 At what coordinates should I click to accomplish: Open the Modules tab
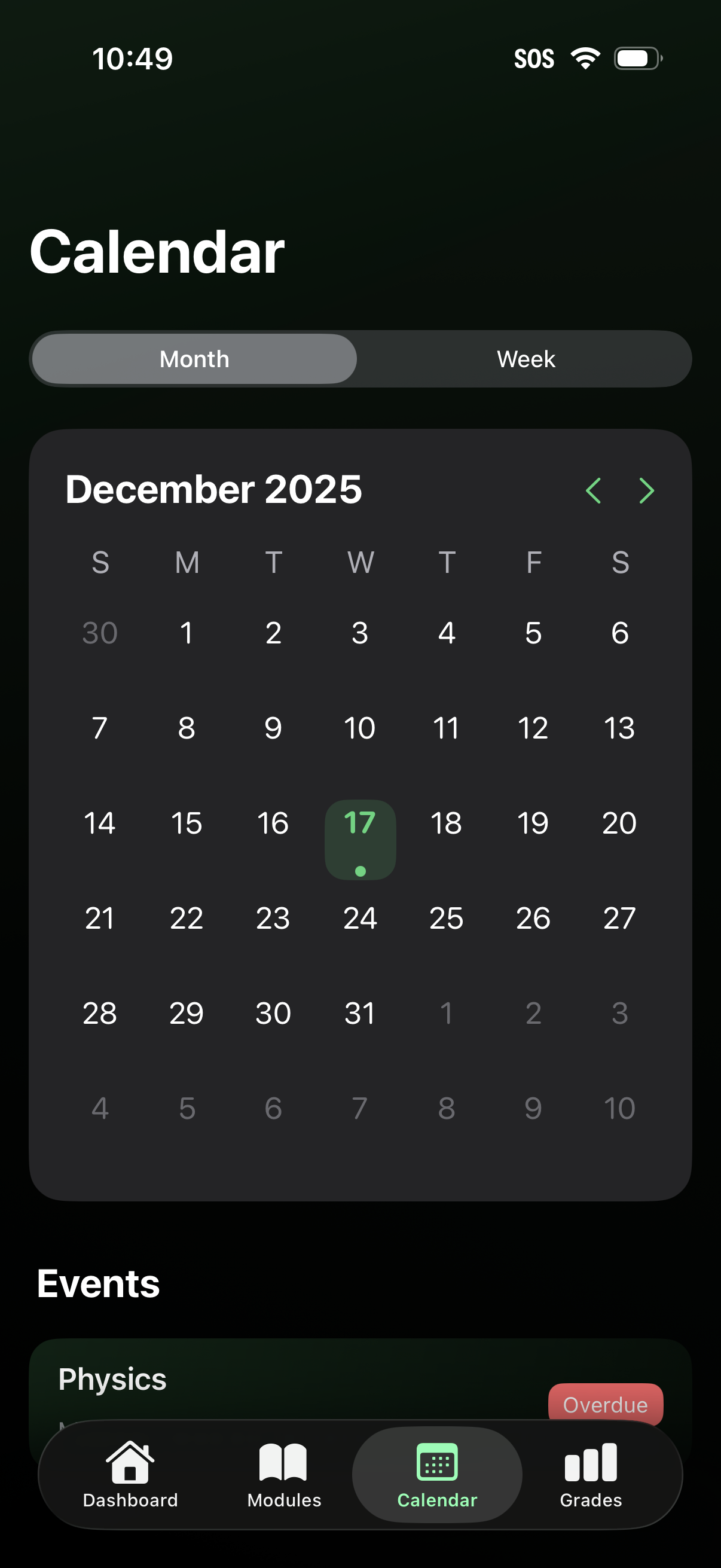tap(283, 1474)
